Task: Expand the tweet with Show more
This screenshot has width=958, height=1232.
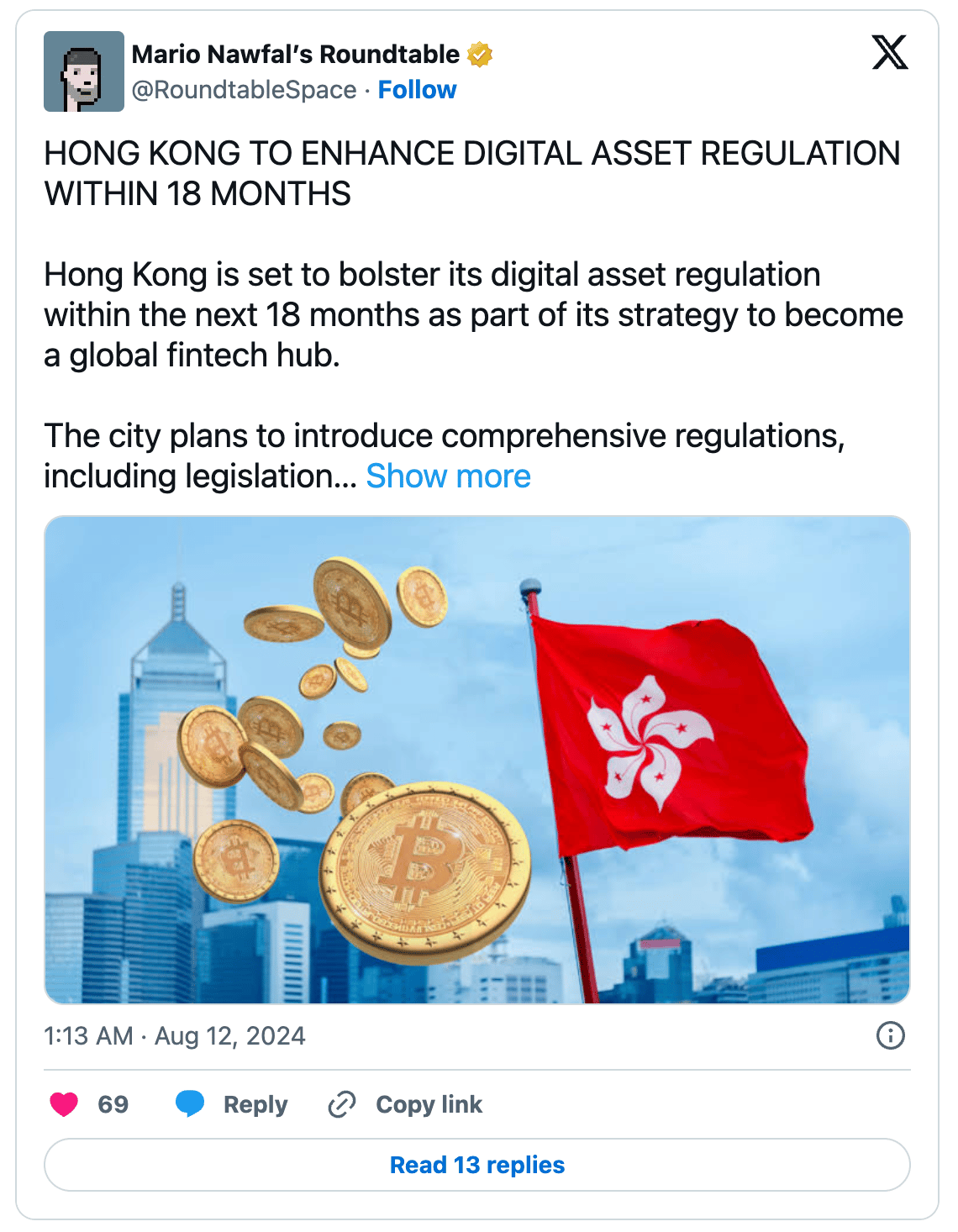Action: 448,476
